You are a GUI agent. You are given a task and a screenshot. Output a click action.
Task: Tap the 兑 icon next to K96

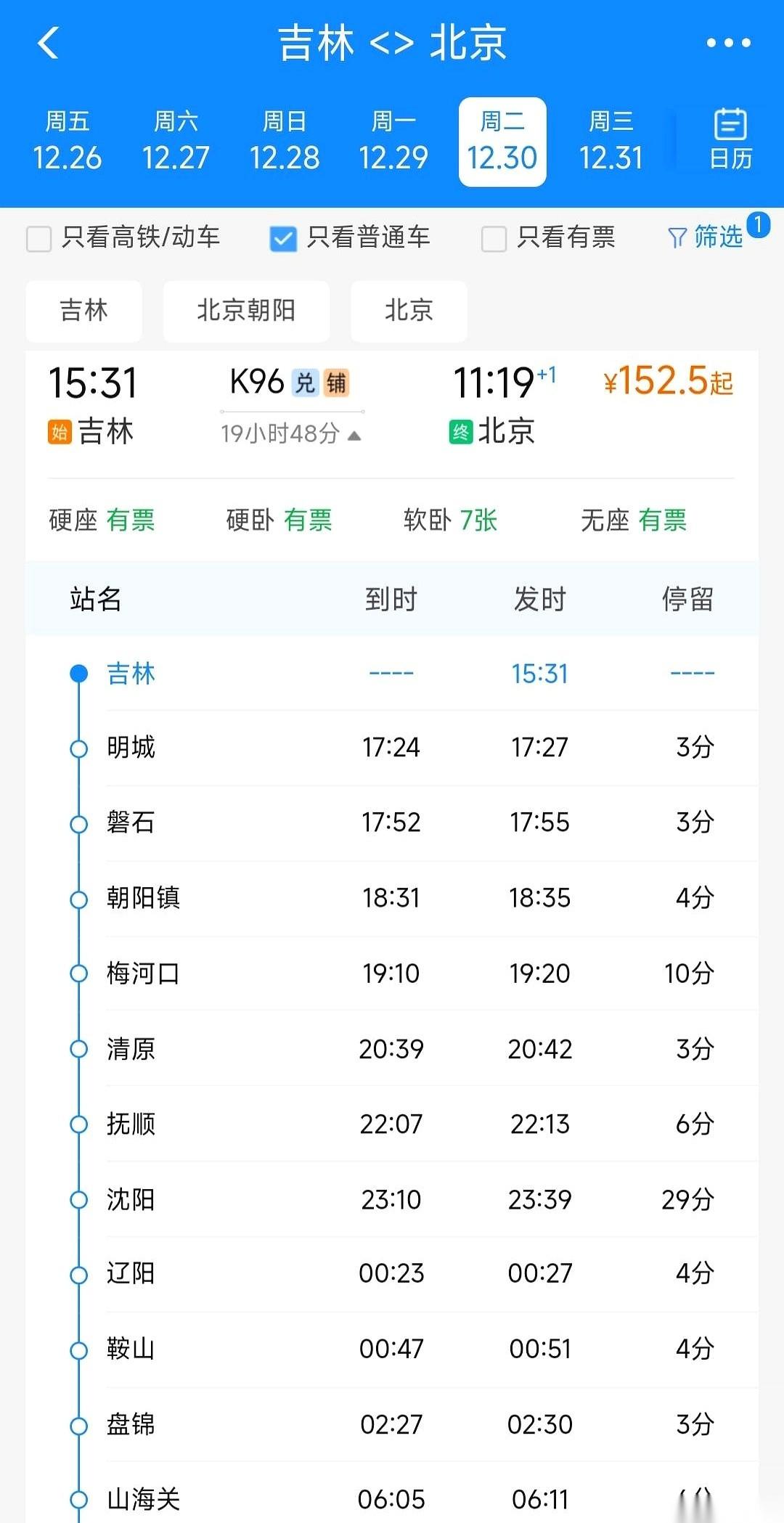click(x=305, y=383)
